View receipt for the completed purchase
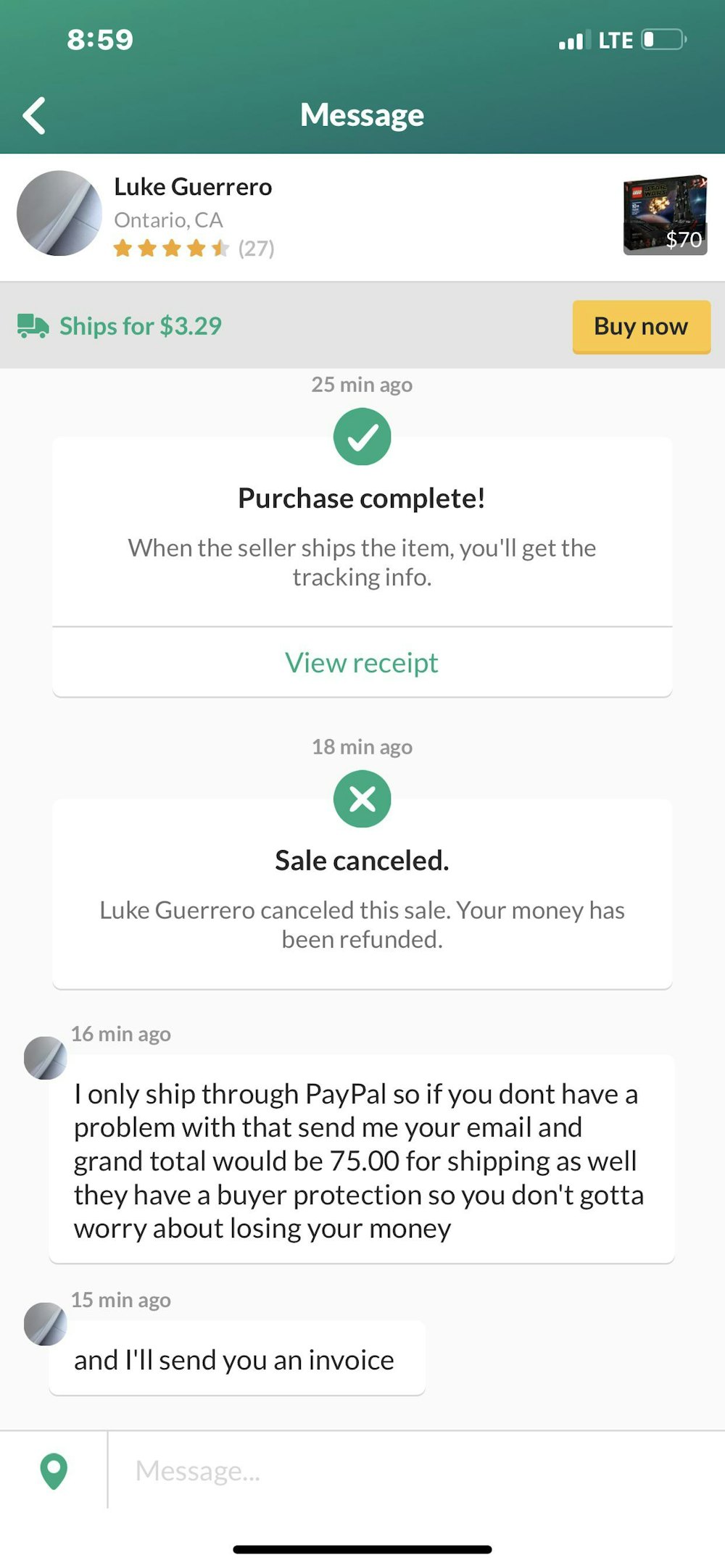The height and width of the screenshot is (1568, 725). click(362, 663)
